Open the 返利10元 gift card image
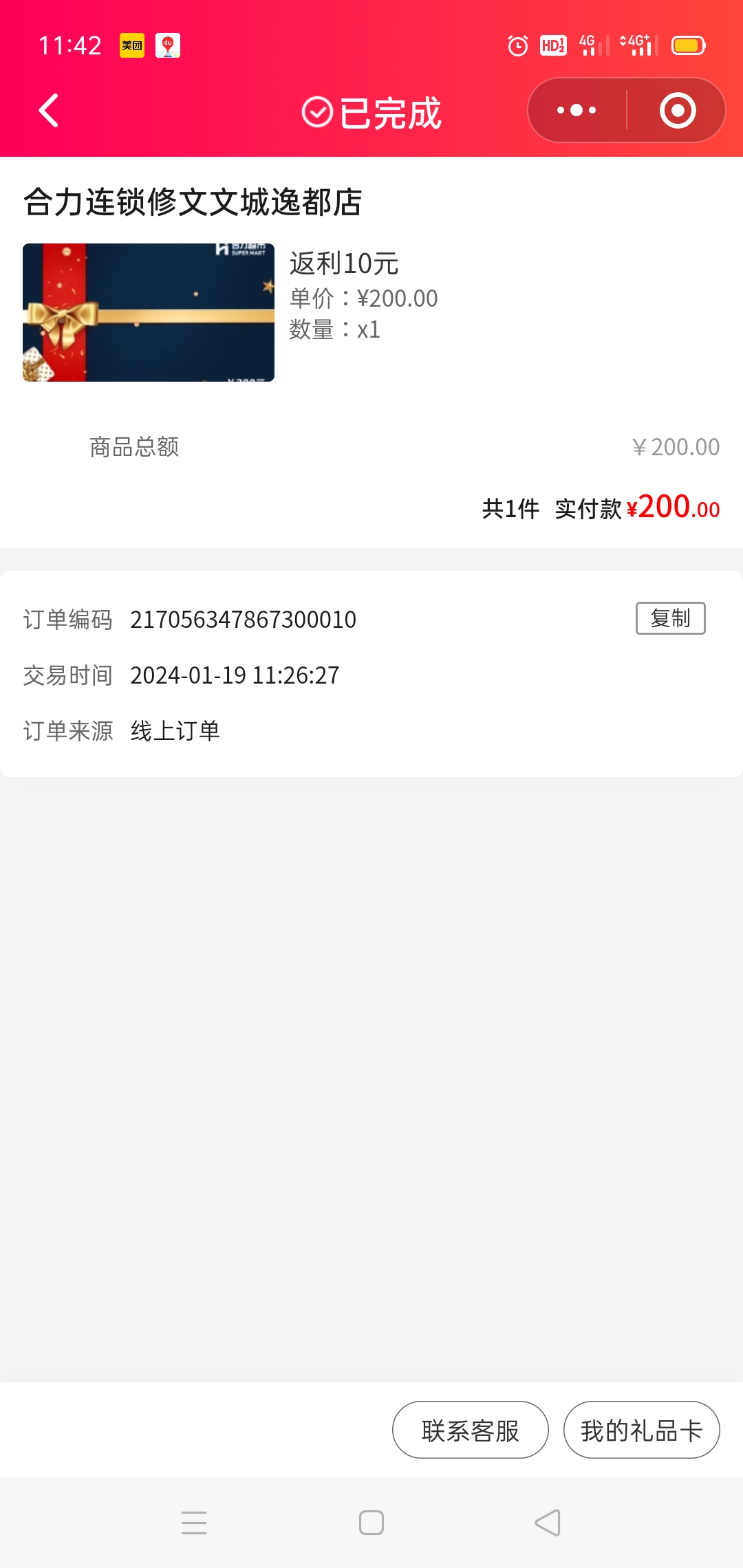Viewport: 743px width, 1568px height. (149, 312)
